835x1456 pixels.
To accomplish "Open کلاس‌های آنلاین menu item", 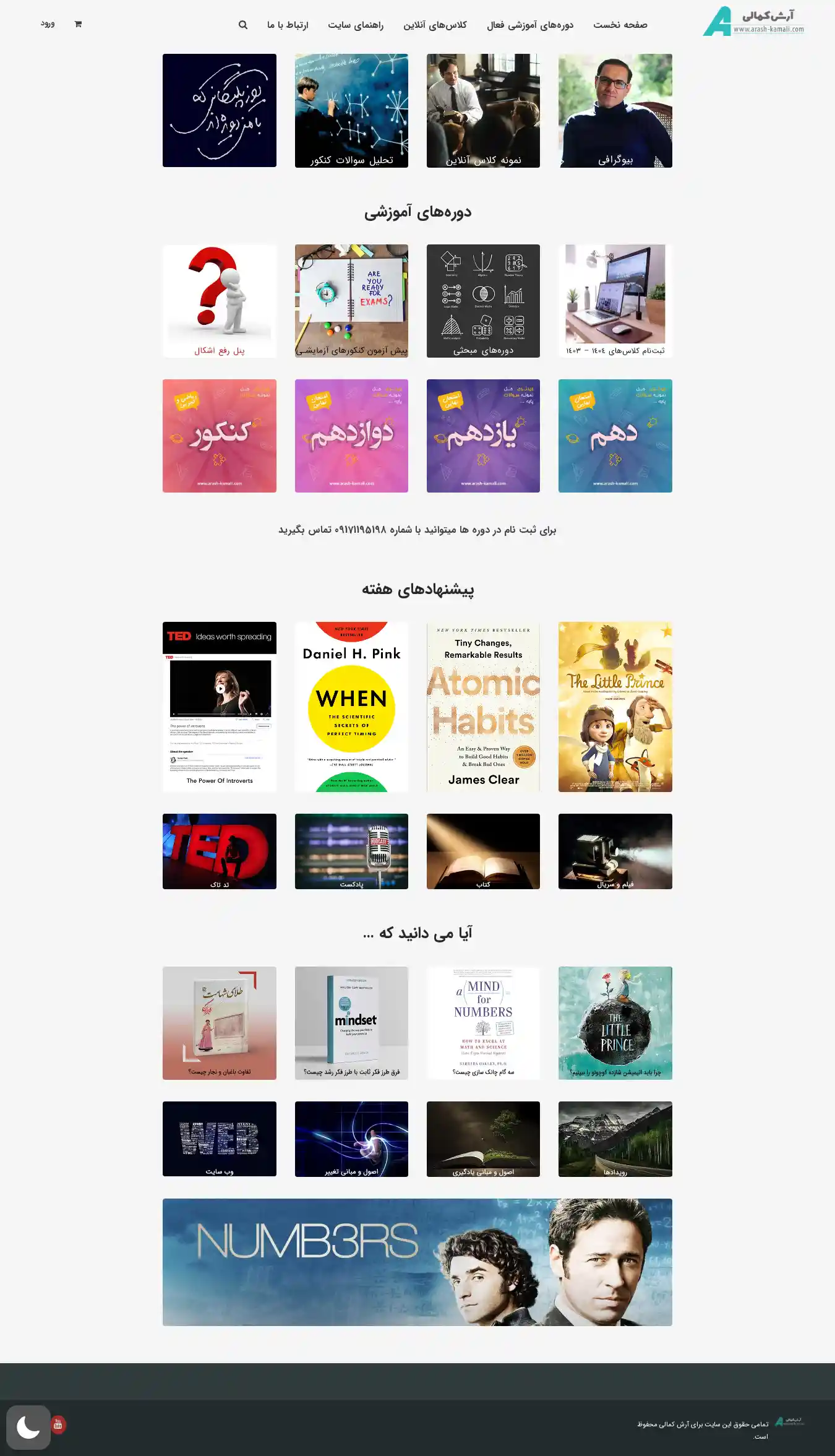I will (435, 25).
